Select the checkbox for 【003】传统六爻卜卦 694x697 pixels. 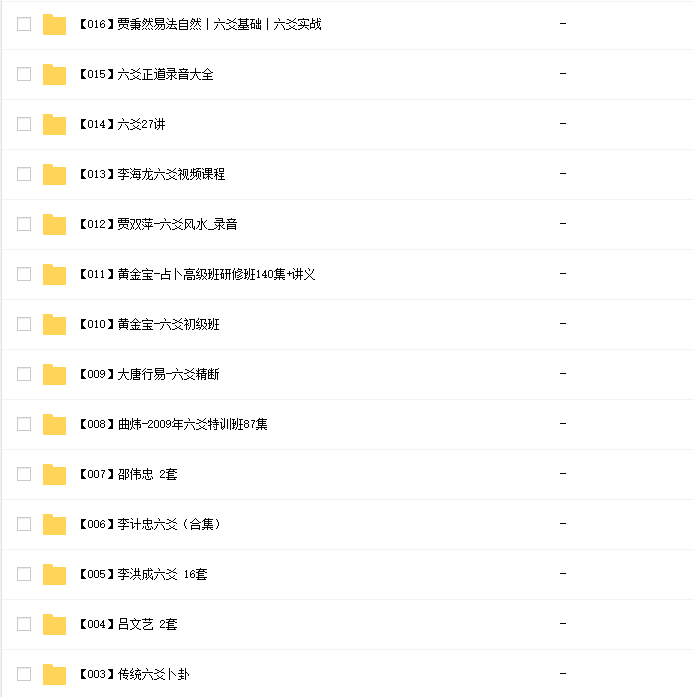click(24, 674)
